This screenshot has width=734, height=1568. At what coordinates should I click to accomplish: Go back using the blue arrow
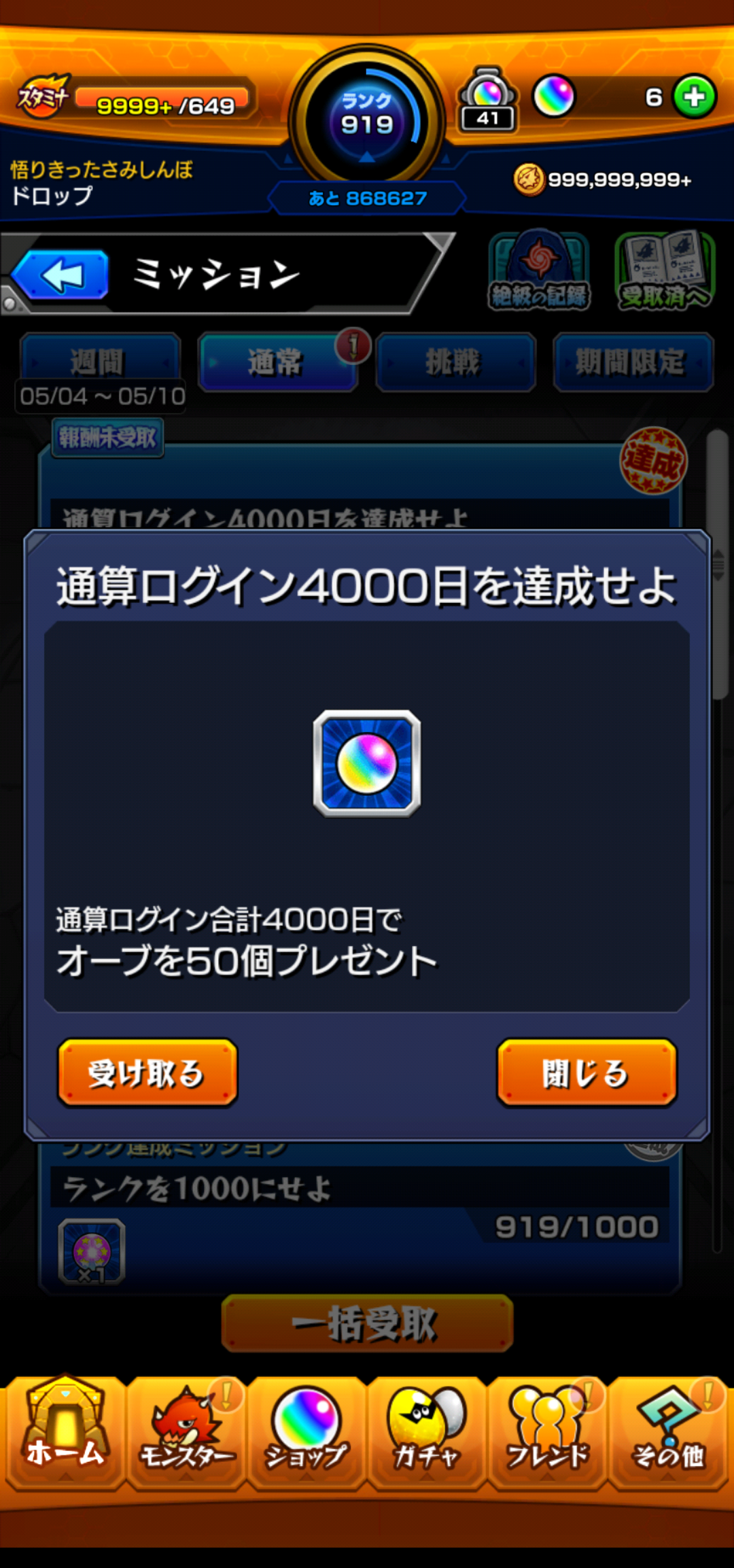click(60, 275)
